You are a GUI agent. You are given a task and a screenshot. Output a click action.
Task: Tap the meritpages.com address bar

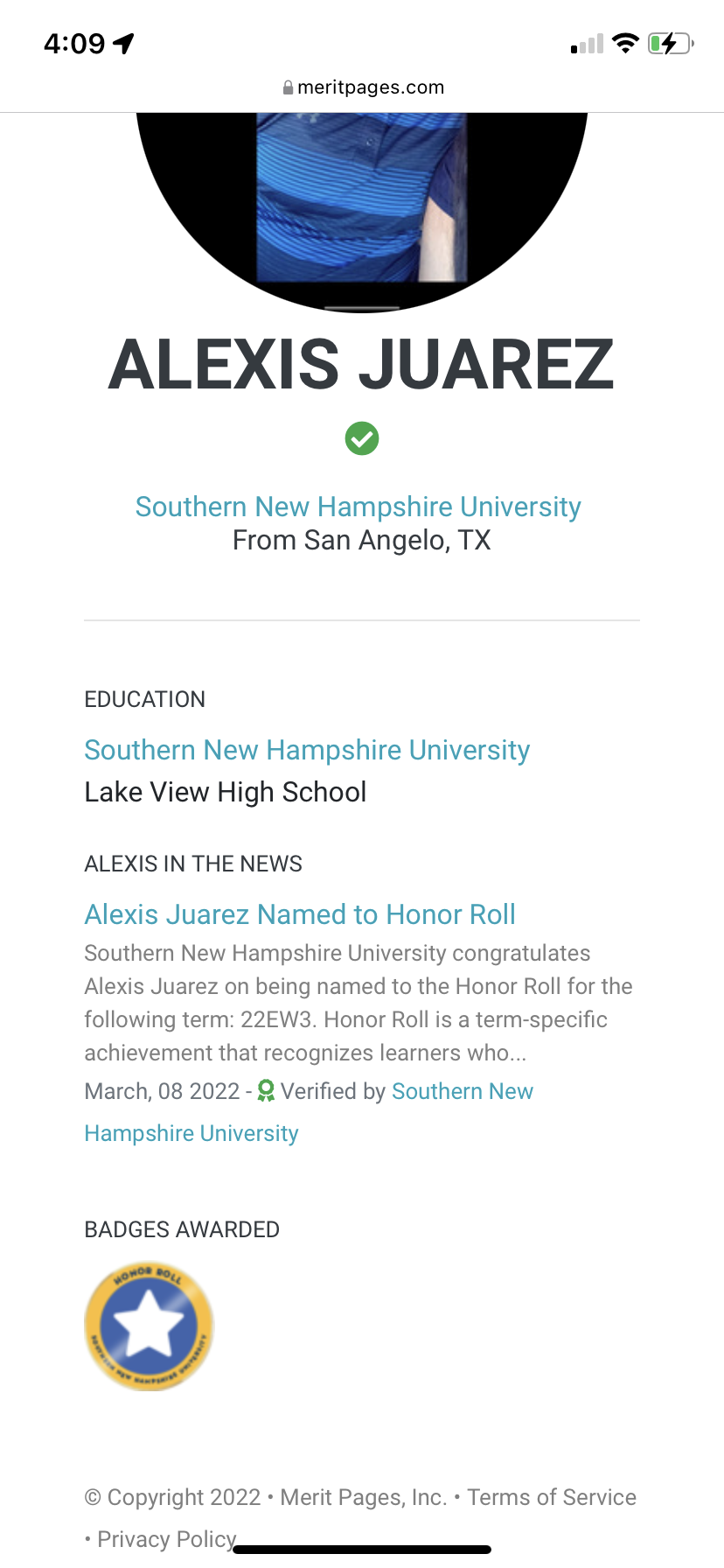click(x=362, y=87)
